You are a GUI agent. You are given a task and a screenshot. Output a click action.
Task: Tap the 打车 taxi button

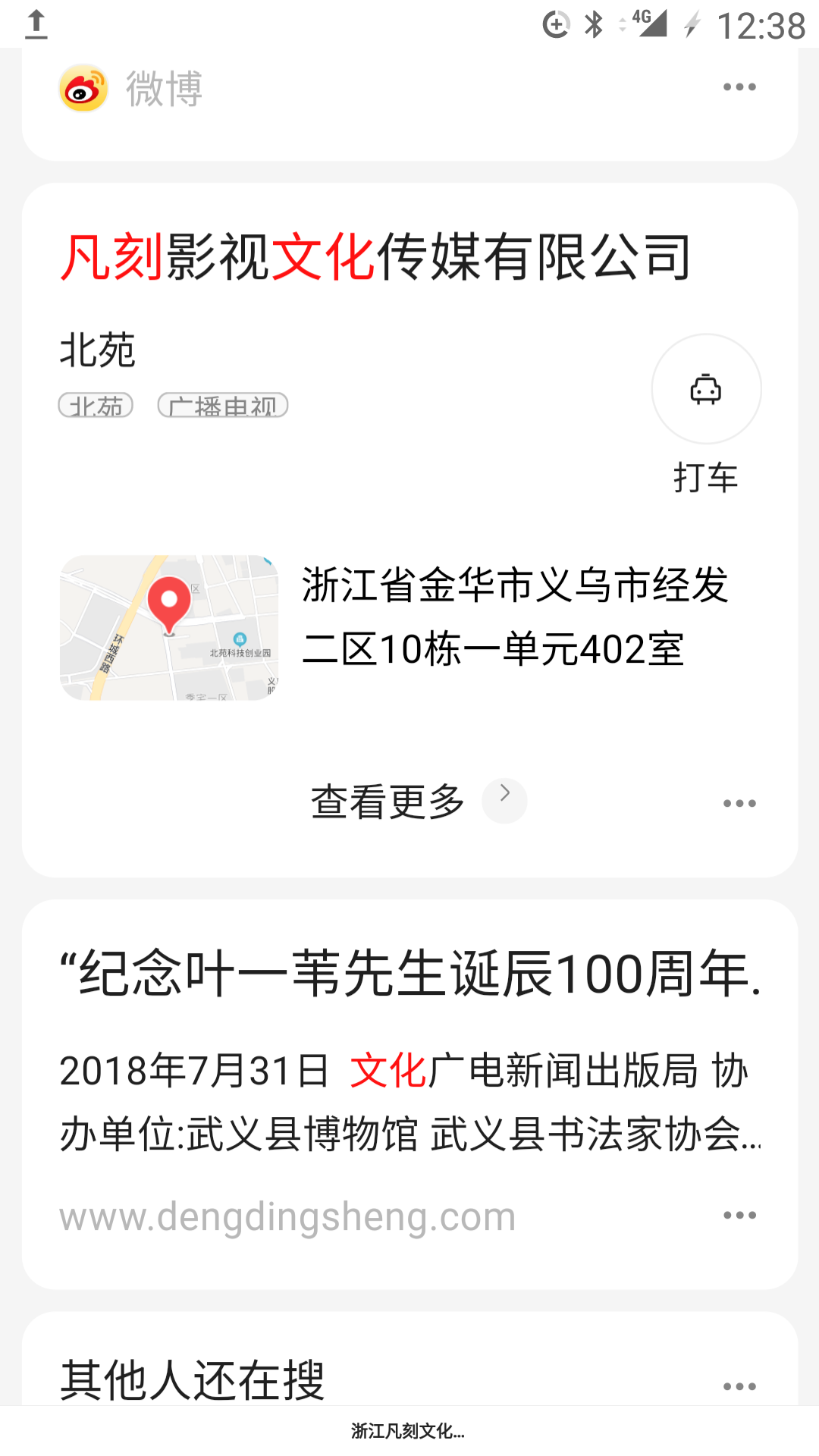point(706,390)
